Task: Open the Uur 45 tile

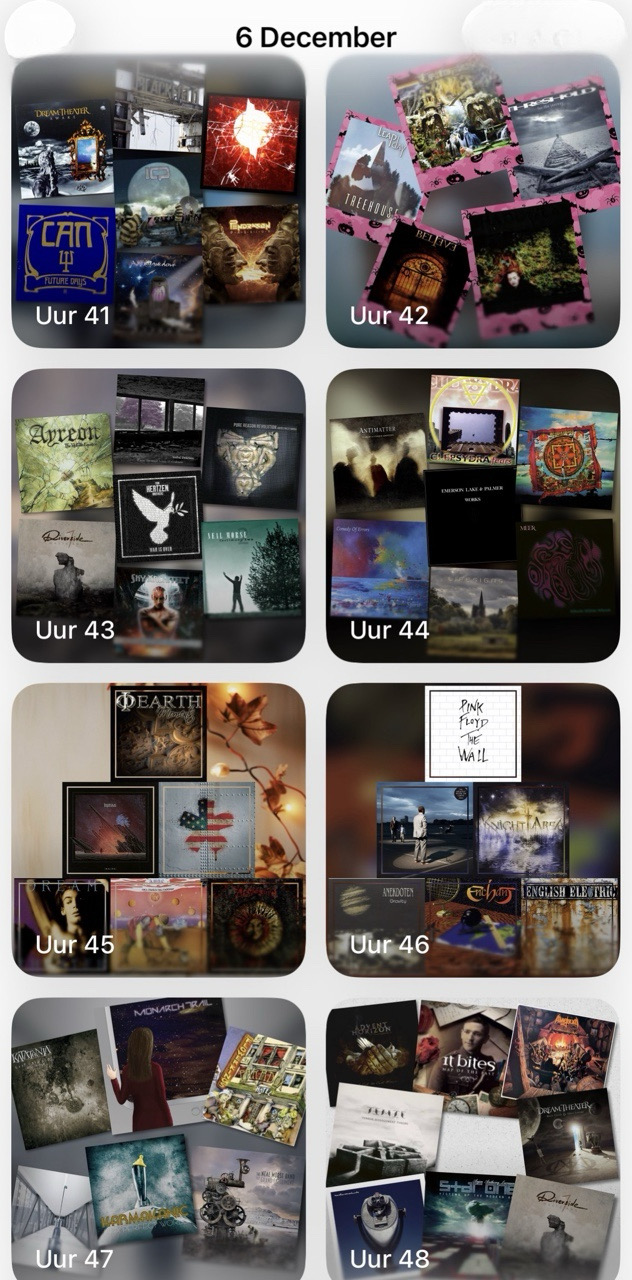Action: (158, 829)
